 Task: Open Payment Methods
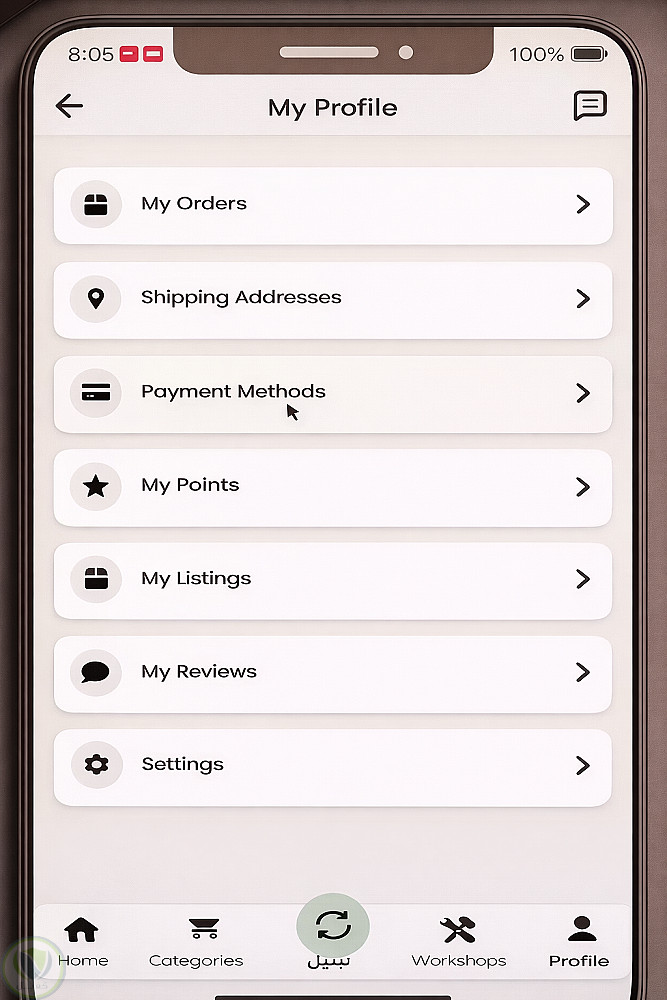click(332, 393)
